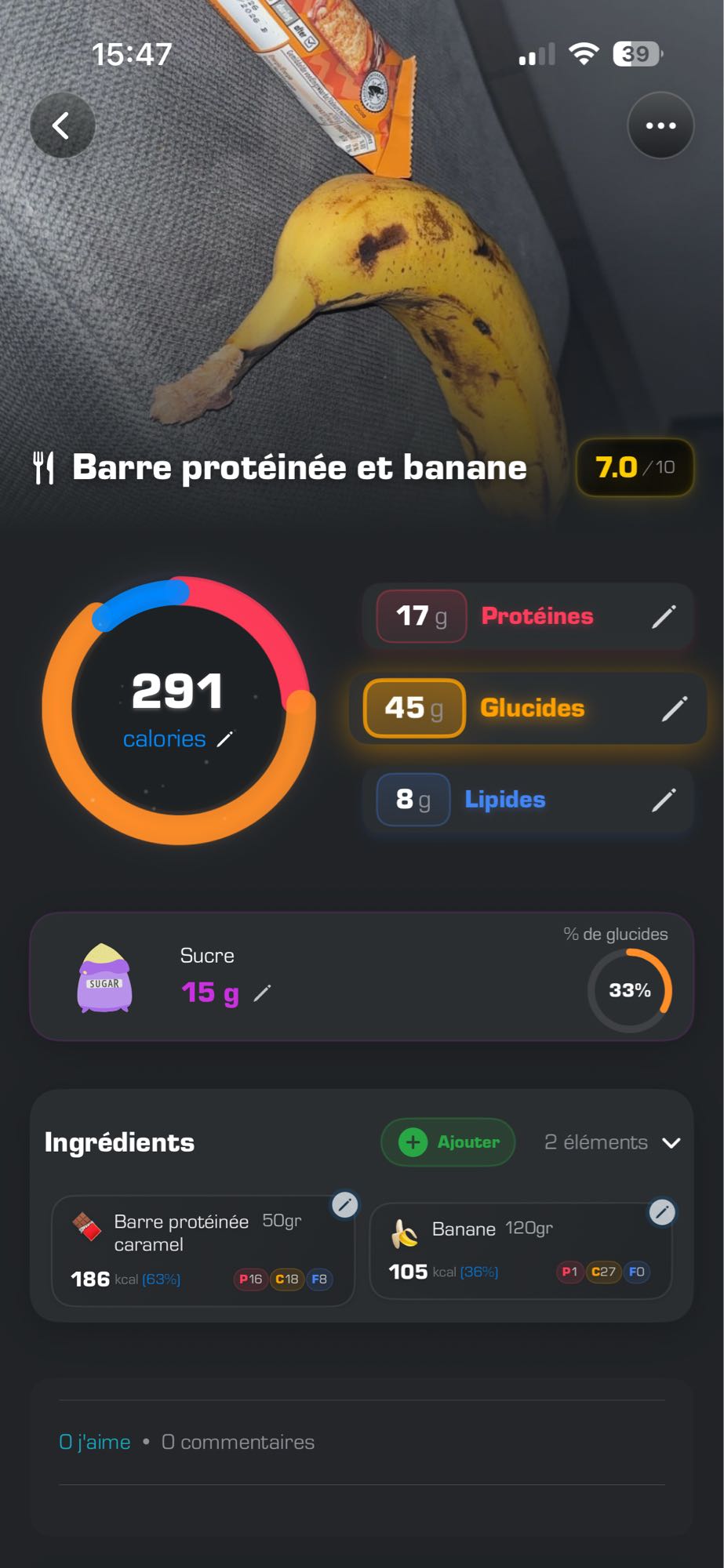Tap the 33% glucides progress ring

click(x=630, y=990)
